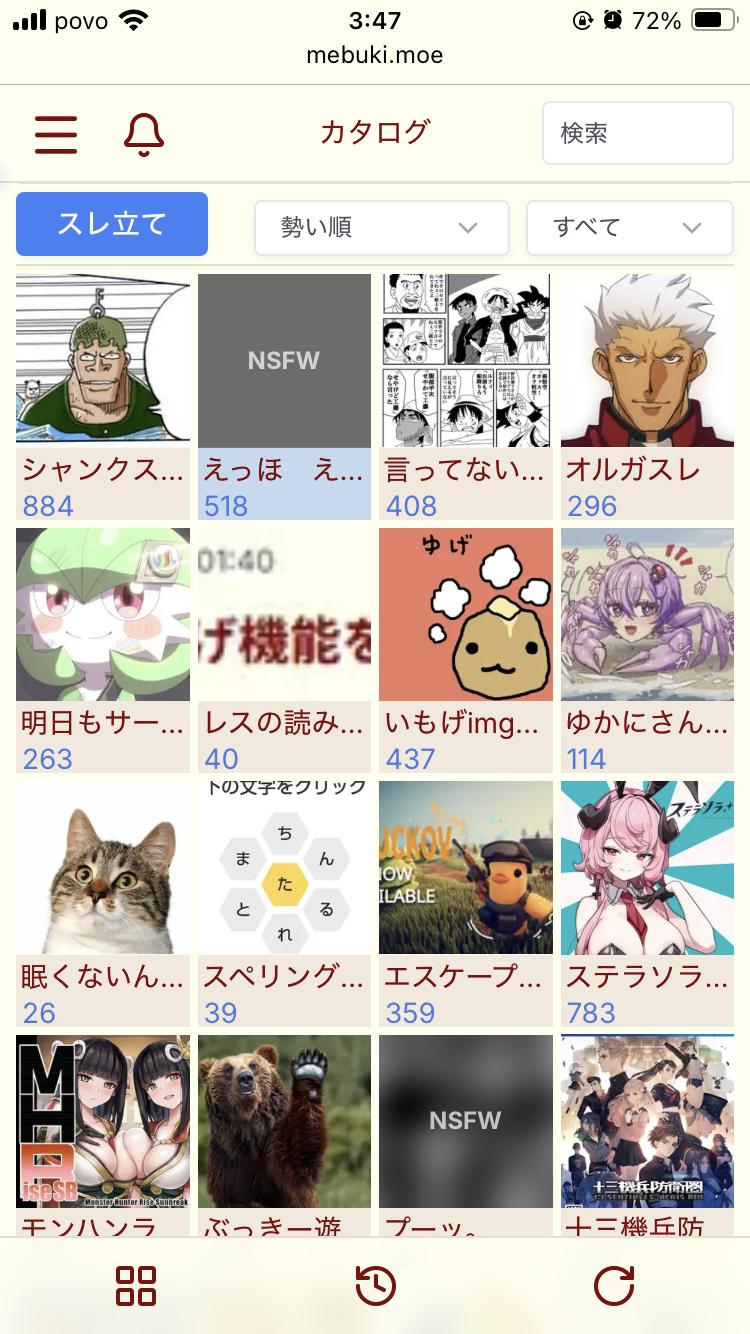Image resolution: width=750 pixels, height=1334 pixels.
Task: View browsing history in bottom bar
Action: 375,1286
